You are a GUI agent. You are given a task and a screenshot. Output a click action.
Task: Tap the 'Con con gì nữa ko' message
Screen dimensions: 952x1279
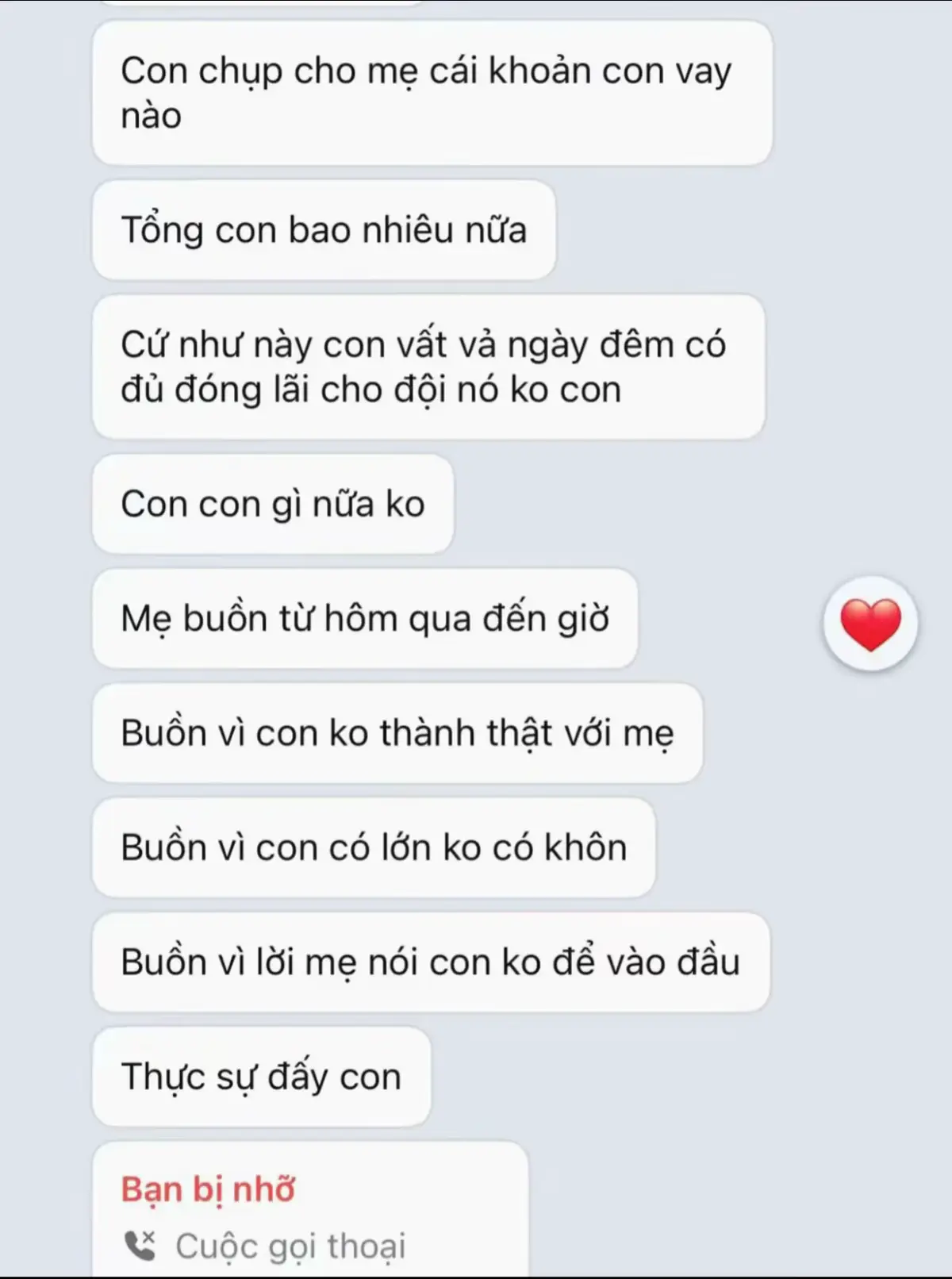point(274,503)
